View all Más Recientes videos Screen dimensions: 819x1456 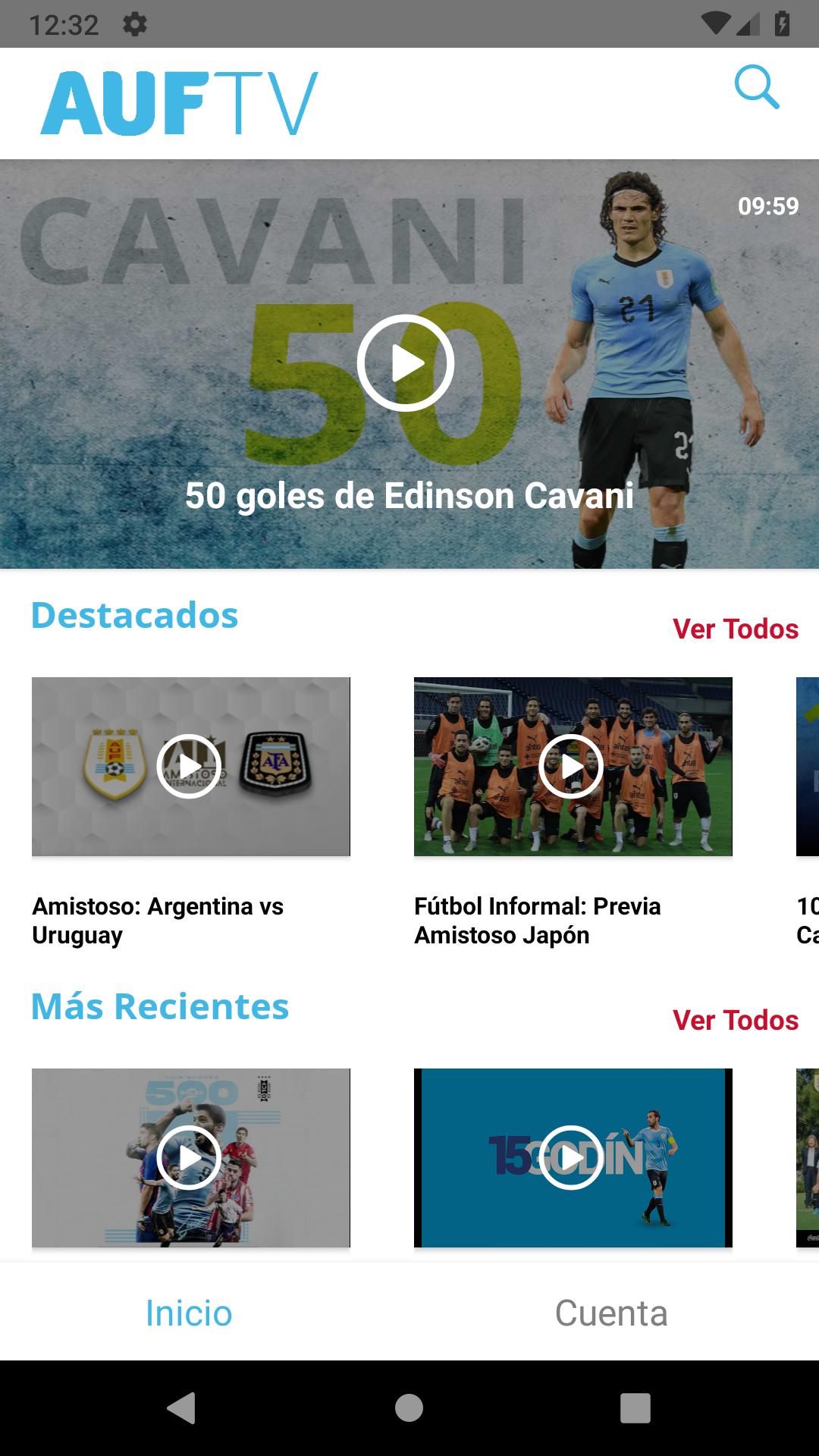point(735,1020)
